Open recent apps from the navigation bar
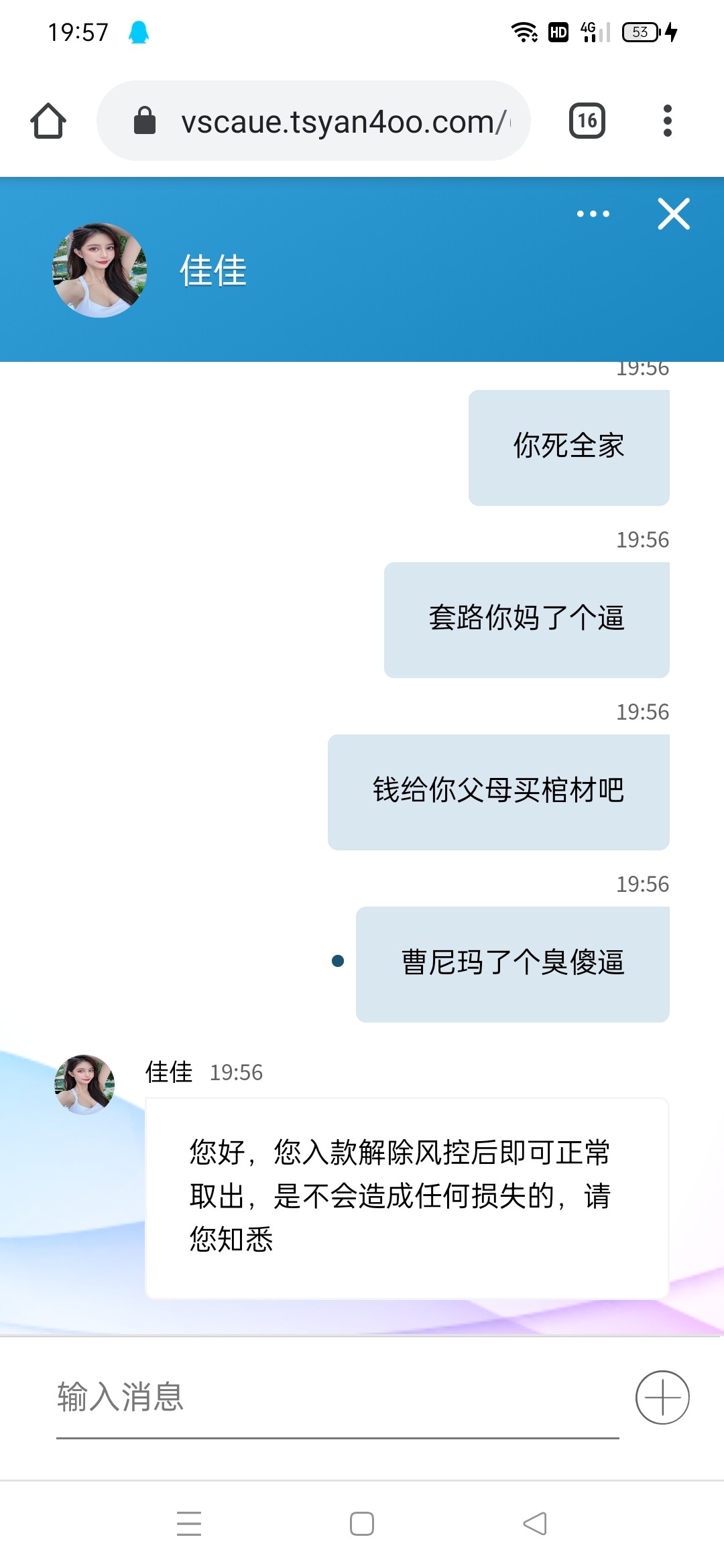This screenshot has height=1568, width=724. coord(189,1523)
